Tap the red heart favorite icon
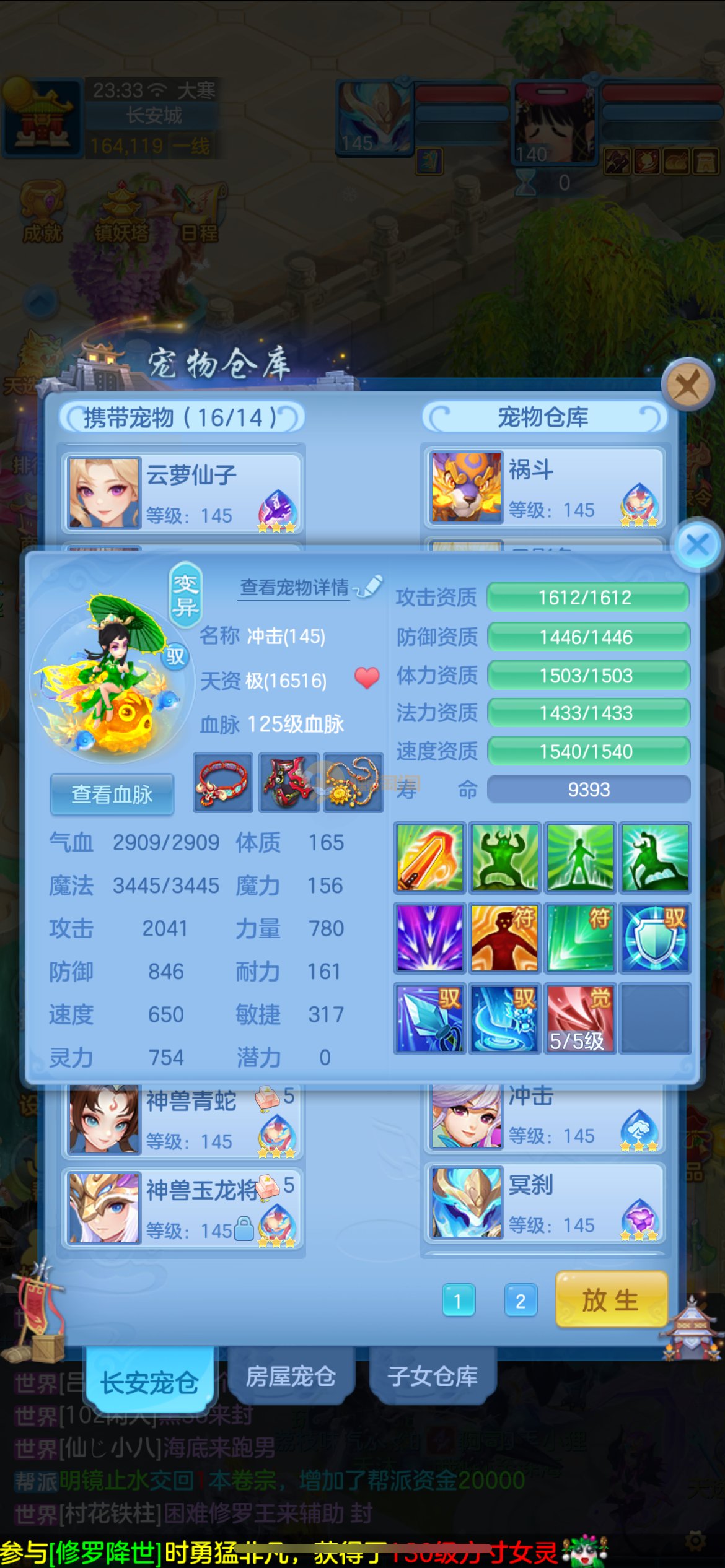Image resolution: width=725 pixels, height=1568 pixels. (x=367, y=678)
